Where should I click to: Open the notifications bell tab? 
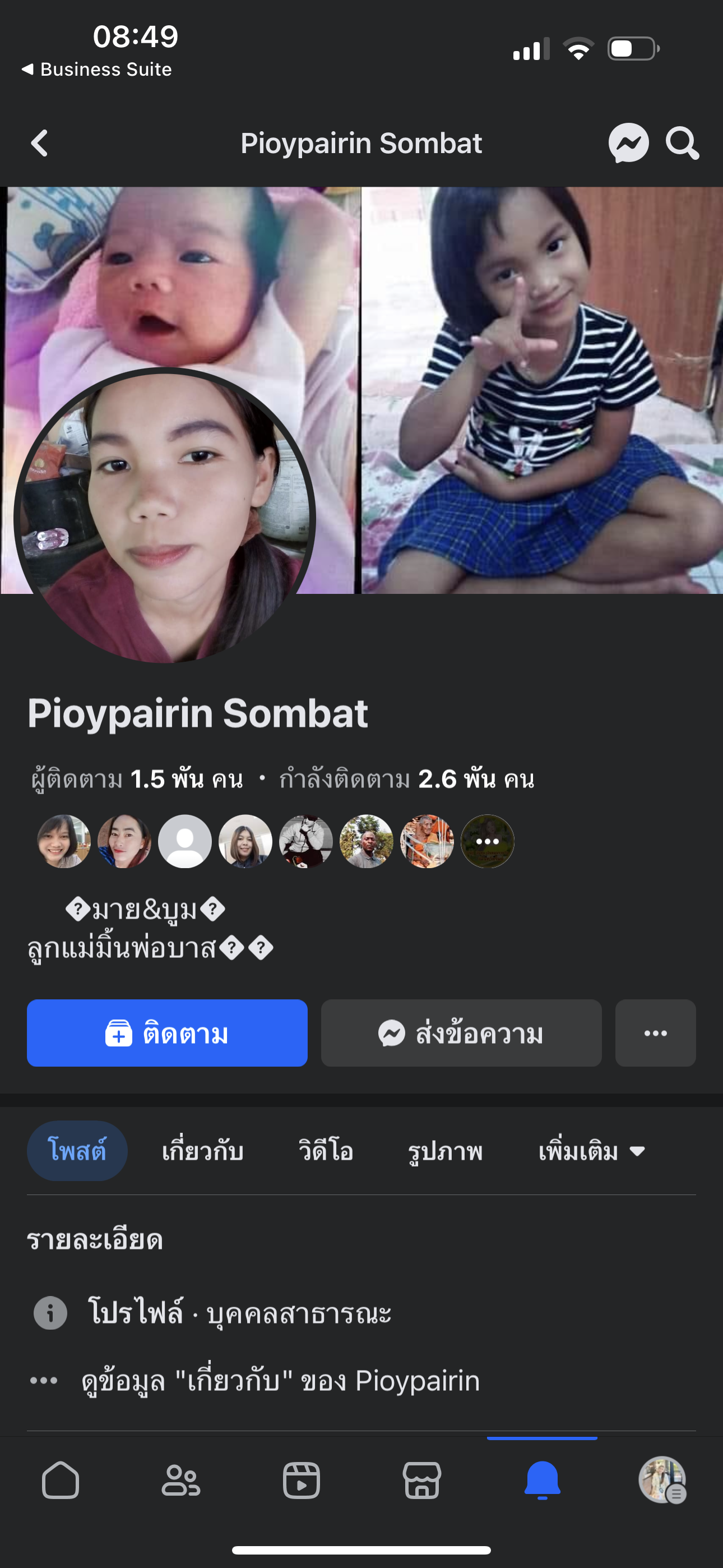[x=541, y=1480]
